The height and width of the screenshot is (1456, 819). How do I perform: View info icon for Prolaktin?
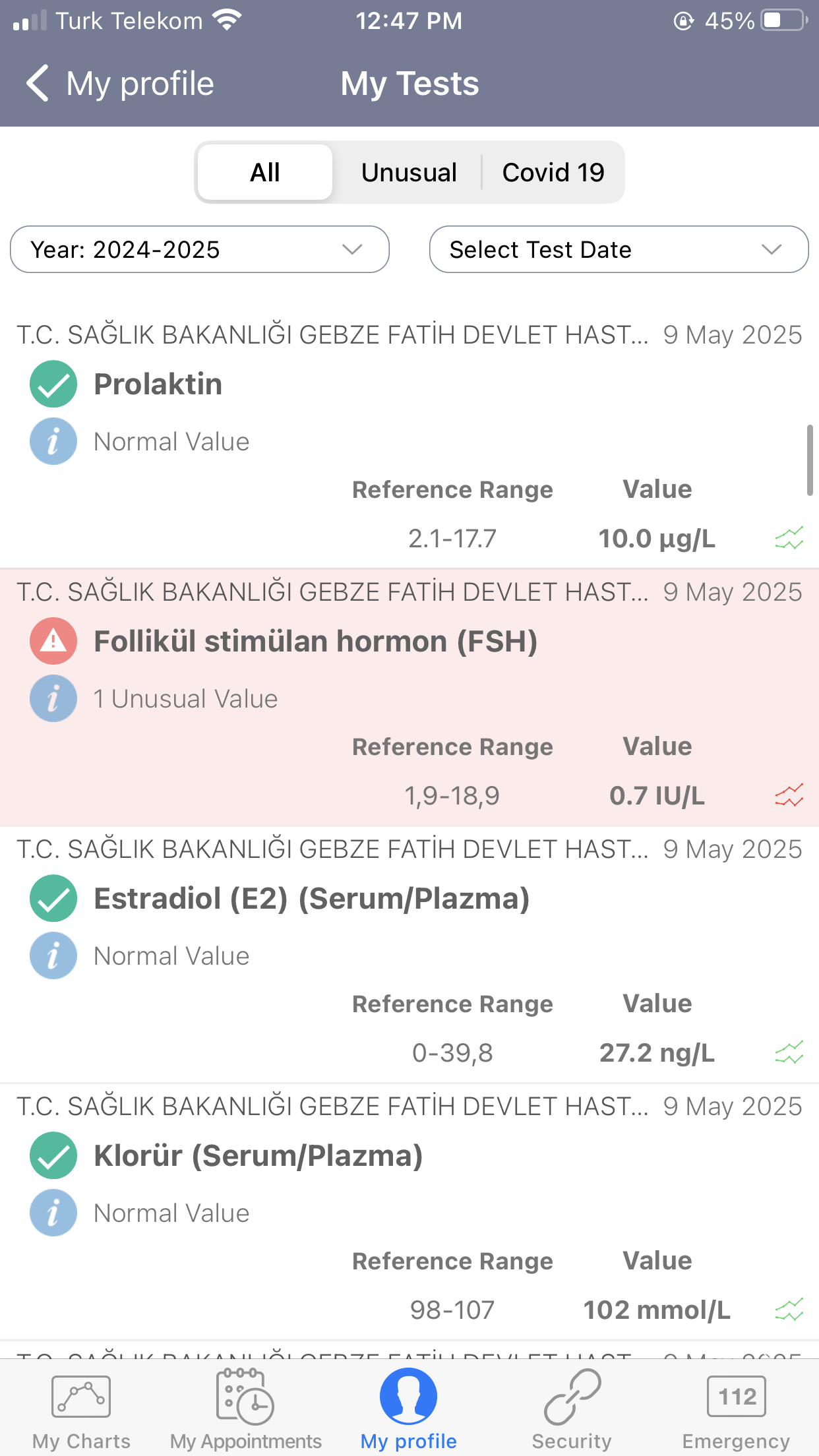53,441
